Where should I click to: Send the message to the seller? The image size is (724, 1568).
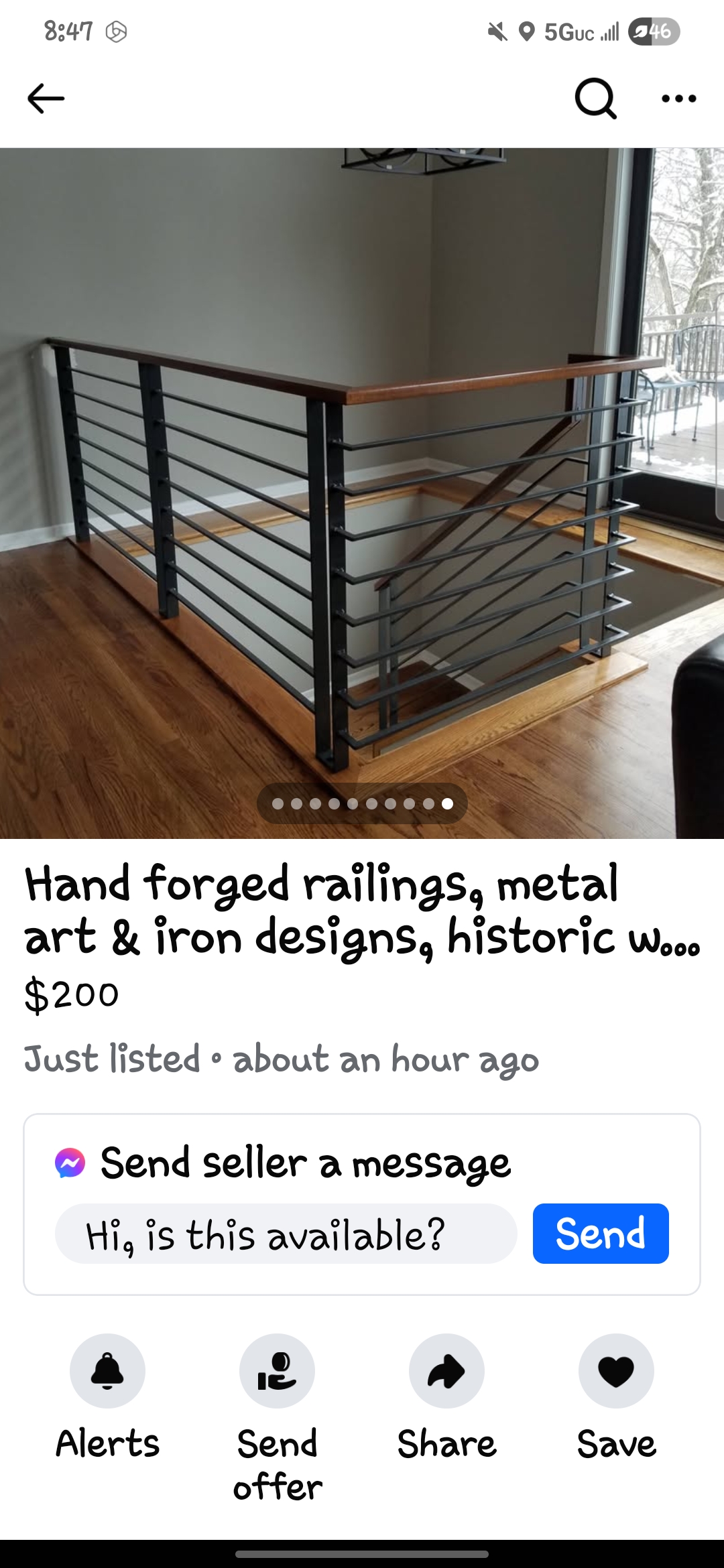point(601,1234)
